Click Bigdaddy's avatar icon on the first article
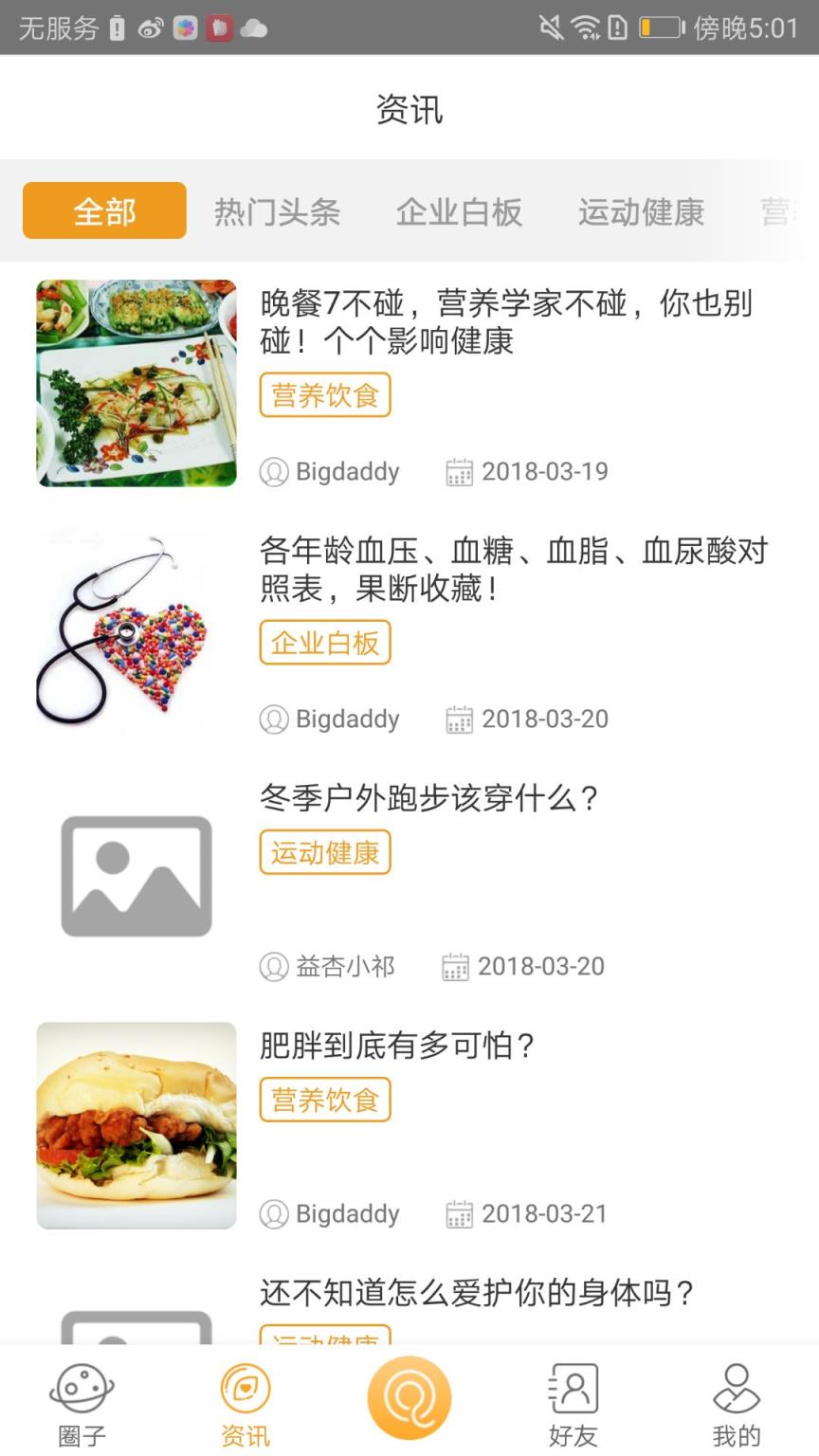The height and width of the screenshot is (1456, 819). click(x=272, y=471)
